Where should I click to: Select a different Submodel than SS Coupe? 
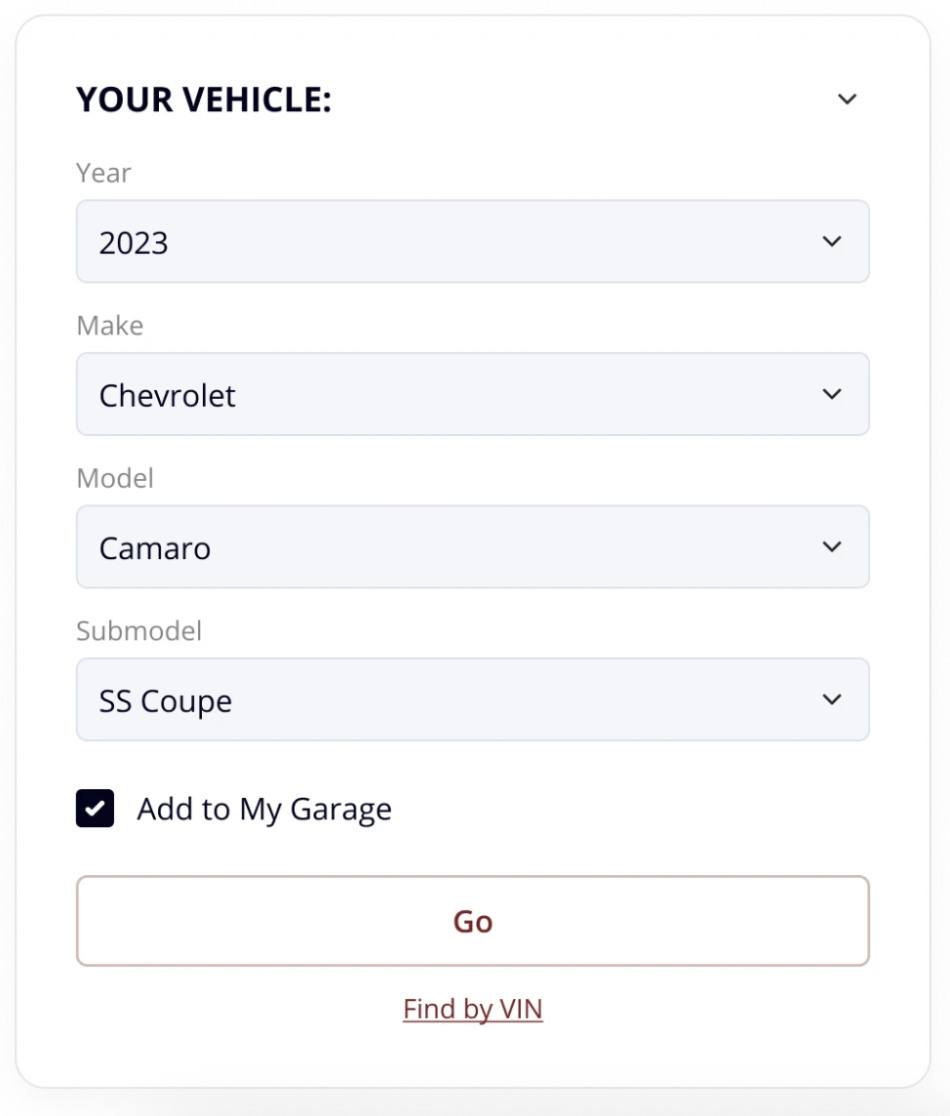point(472,700)
